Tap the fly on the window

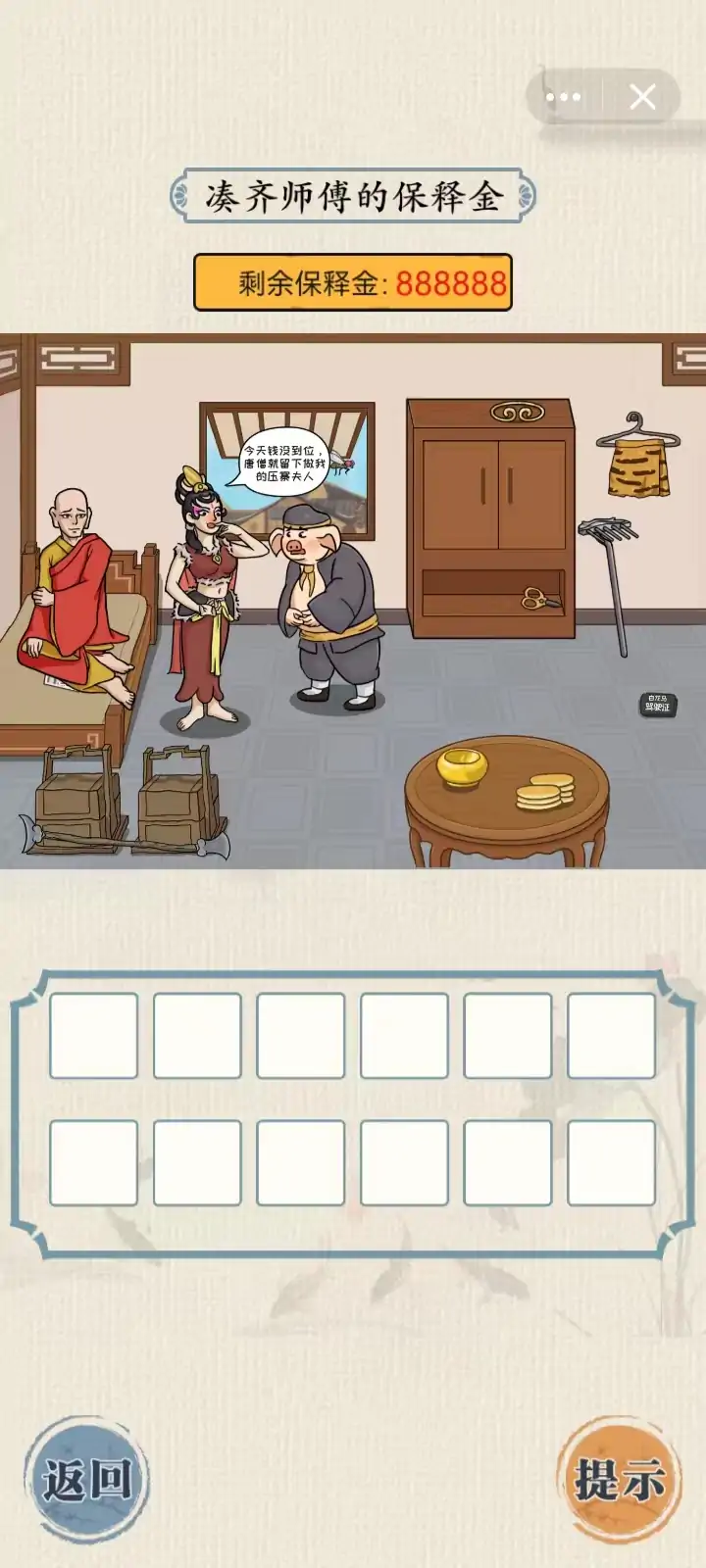[x=338, y=458]
